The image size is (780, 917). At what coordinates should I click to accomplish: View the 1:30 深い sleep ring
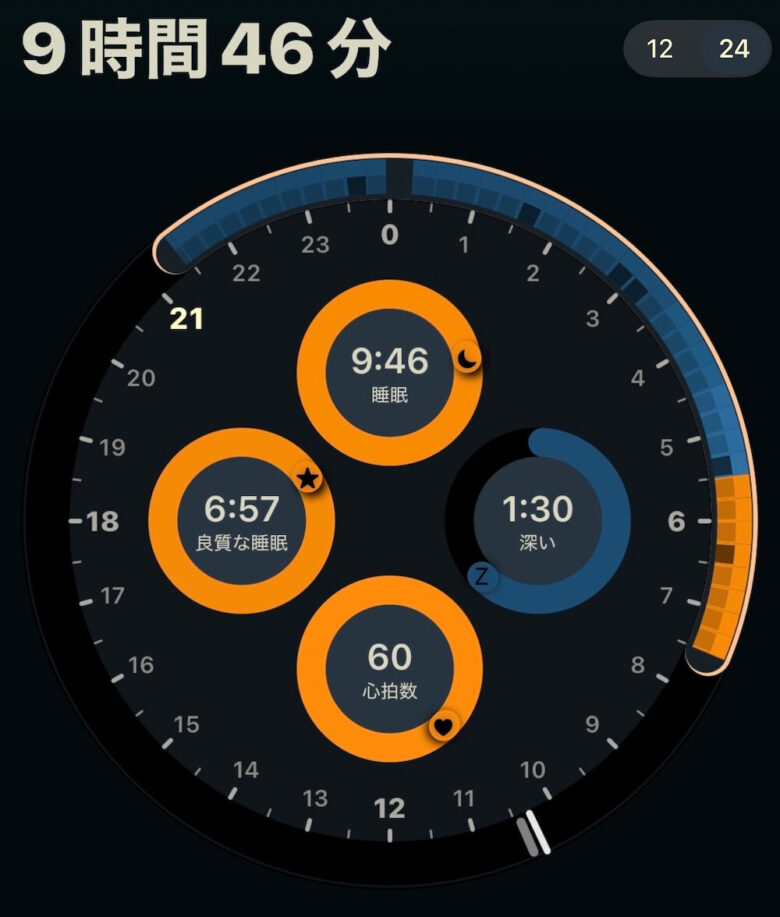click(x=538, y=520)
